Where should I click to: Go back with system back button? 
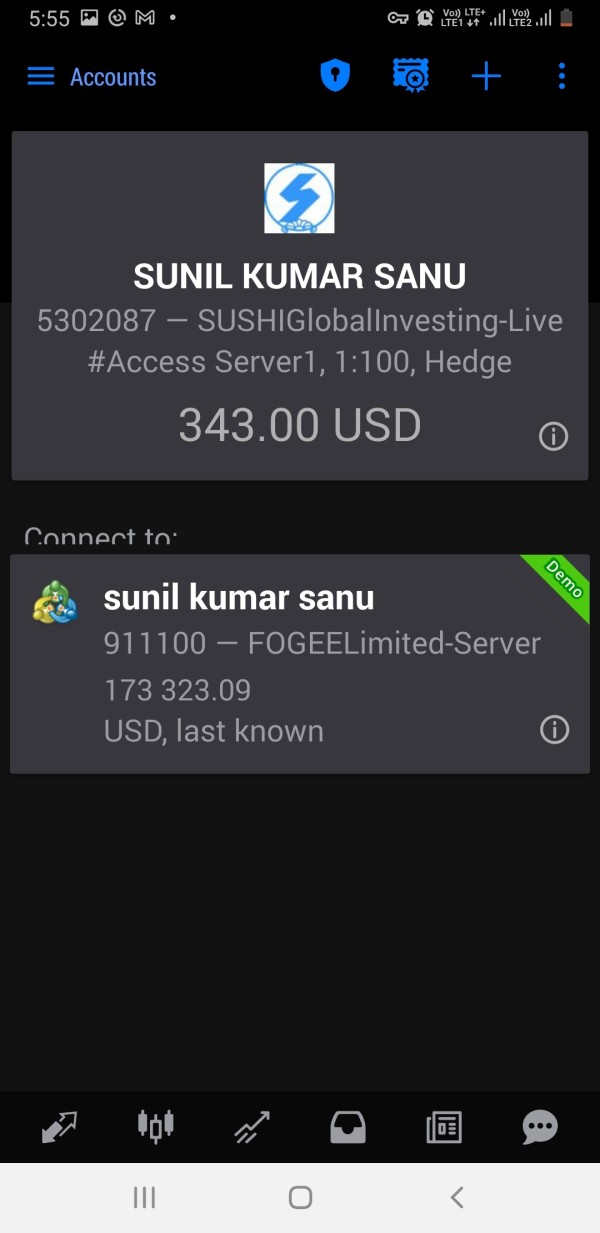coord(457,1197)
